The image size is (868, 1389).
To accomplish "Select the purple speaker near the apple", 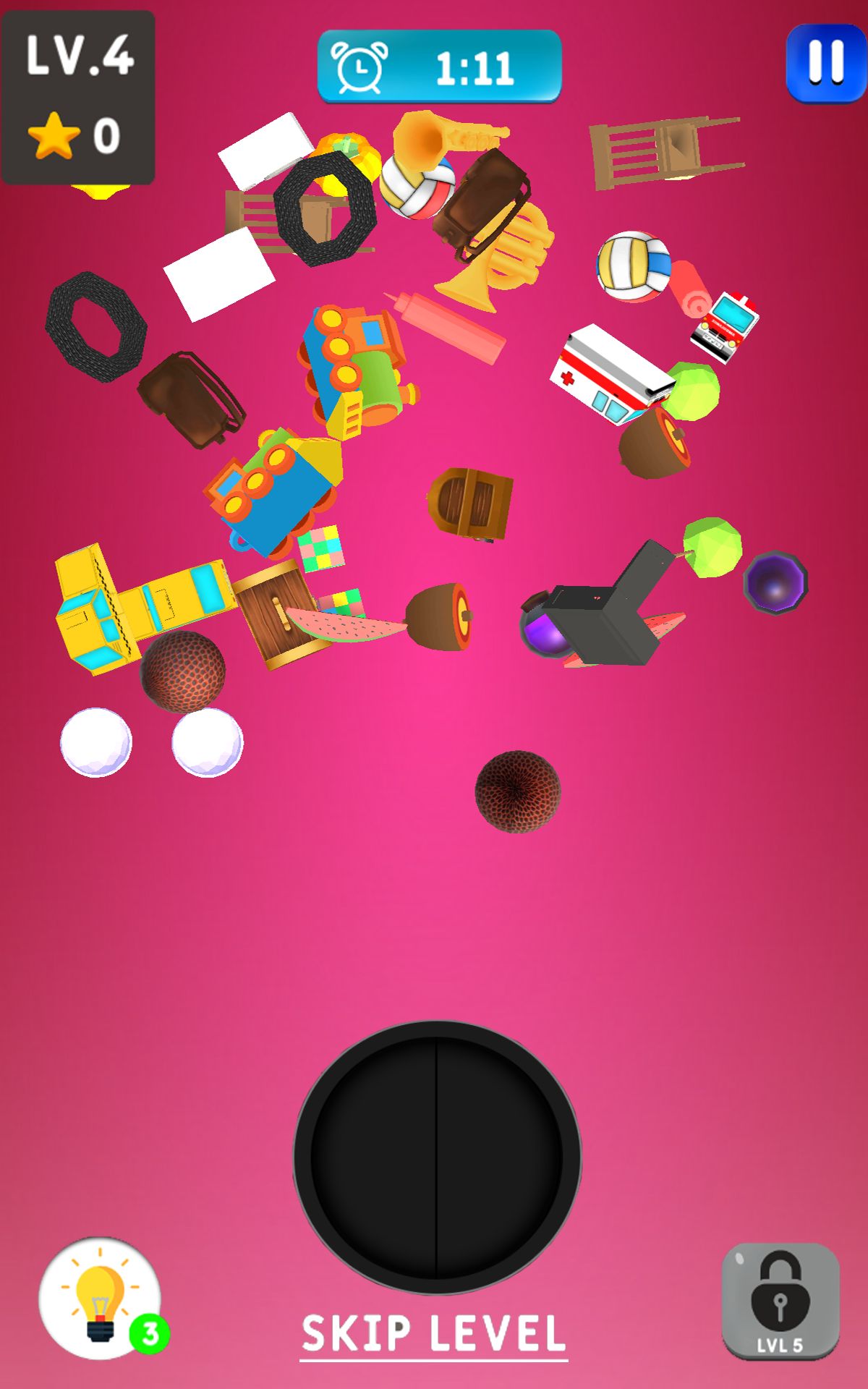I will point(775,583).
